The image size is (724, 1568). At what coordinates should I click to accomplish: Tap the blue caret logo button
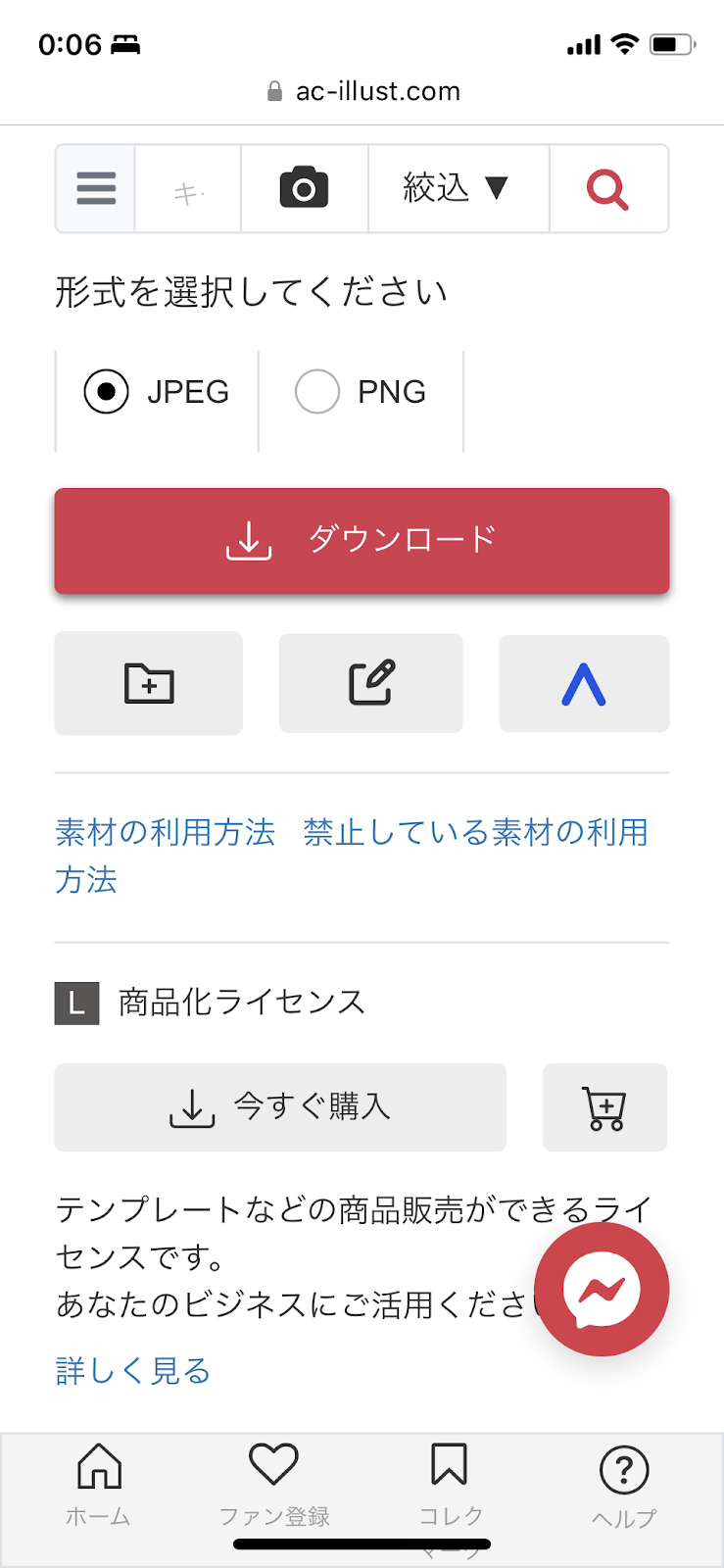click(584, 683)
